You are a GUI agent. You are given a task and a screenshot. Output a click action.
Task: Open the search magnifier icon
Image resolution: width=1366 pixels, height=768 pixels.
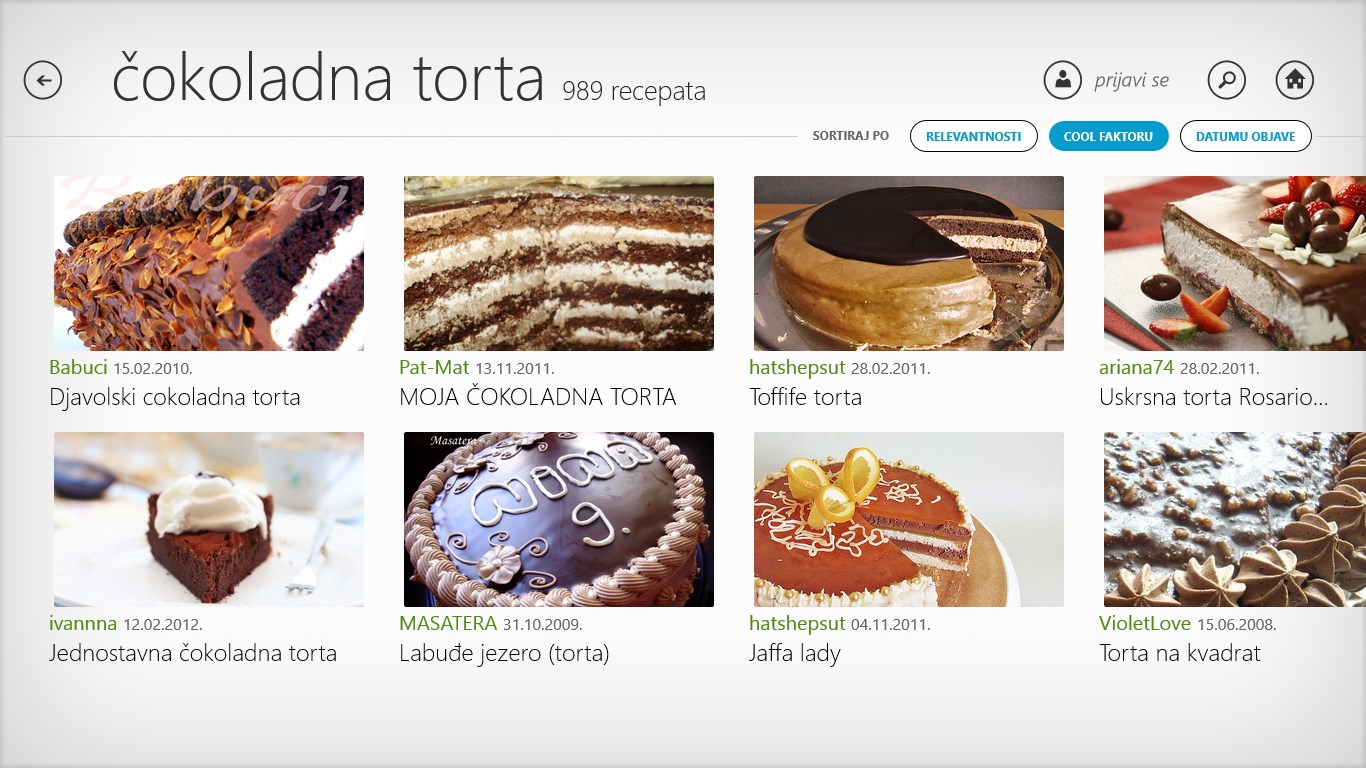pos(1226,80)
